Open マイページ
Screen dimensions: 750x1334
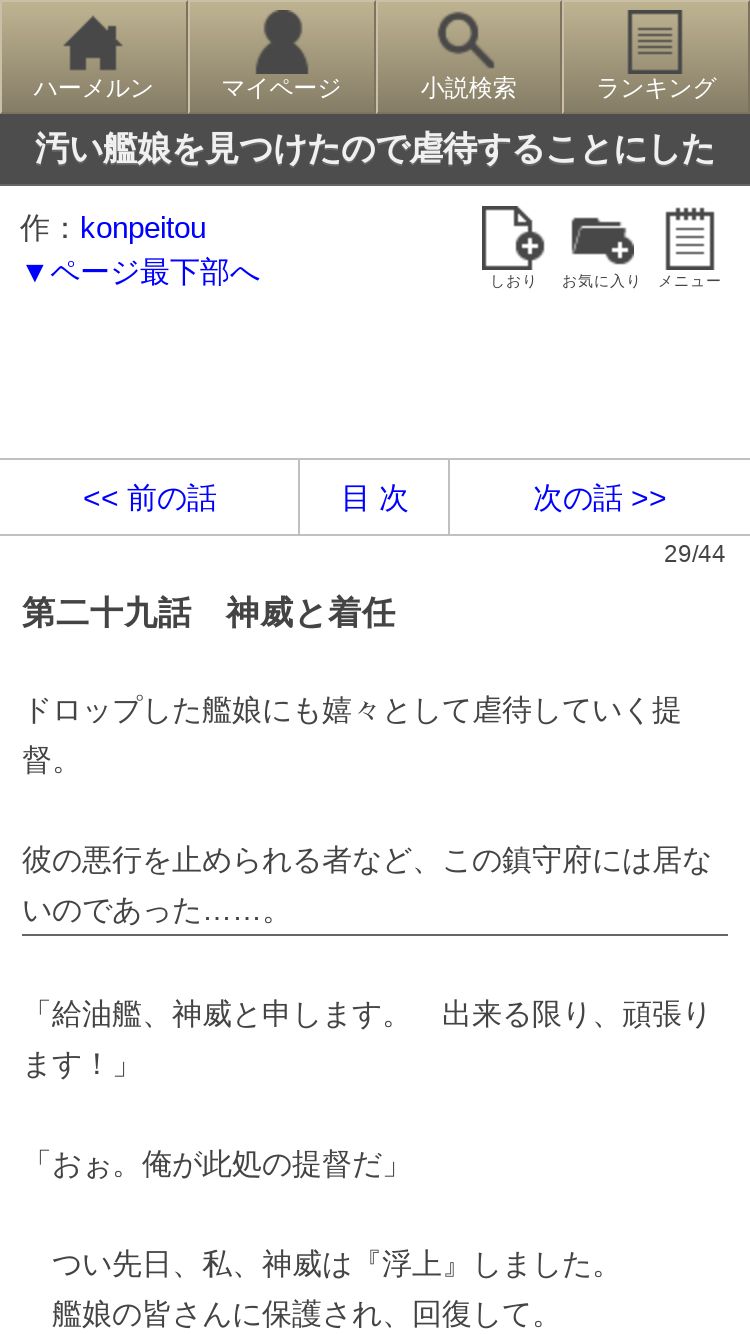tap(281, 57)
